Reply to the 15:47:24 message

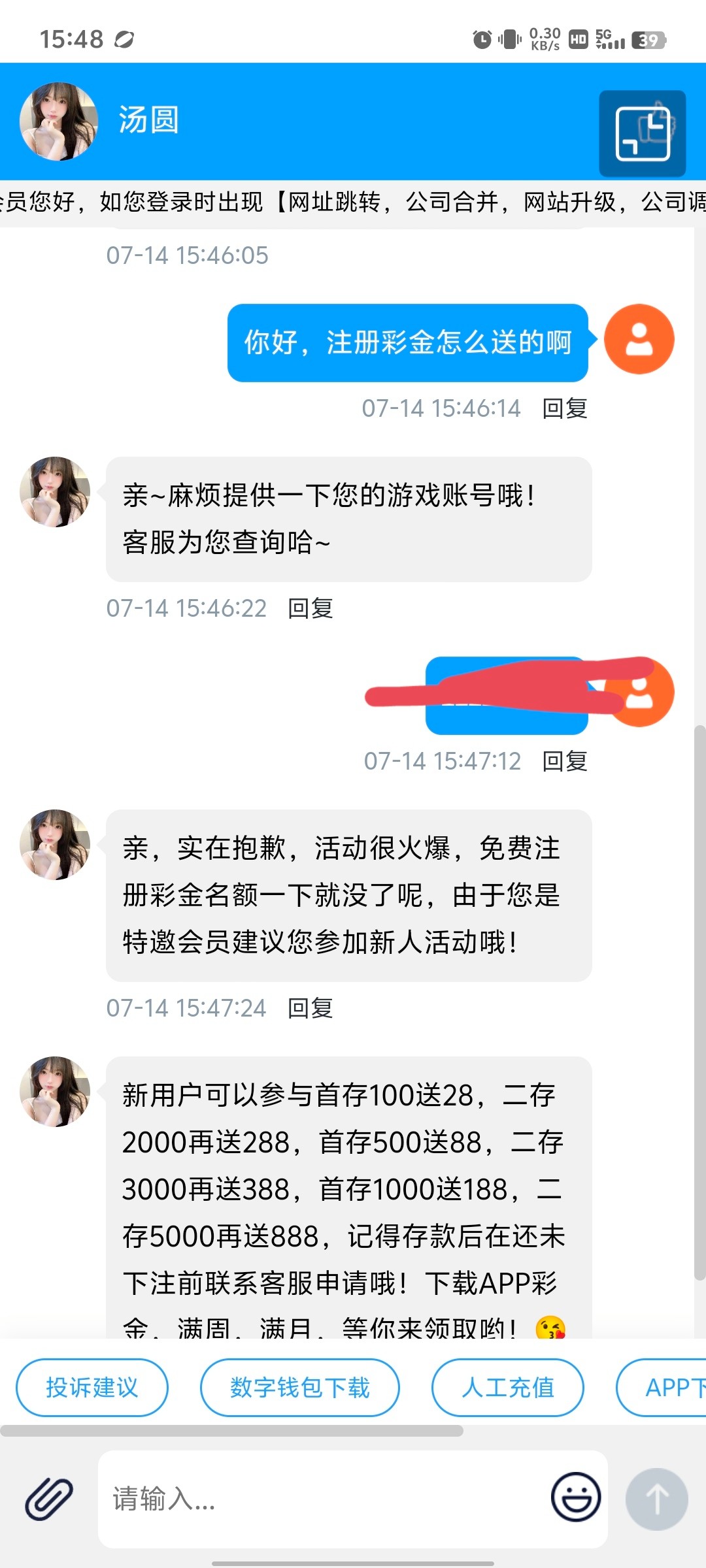(311, 1009)
